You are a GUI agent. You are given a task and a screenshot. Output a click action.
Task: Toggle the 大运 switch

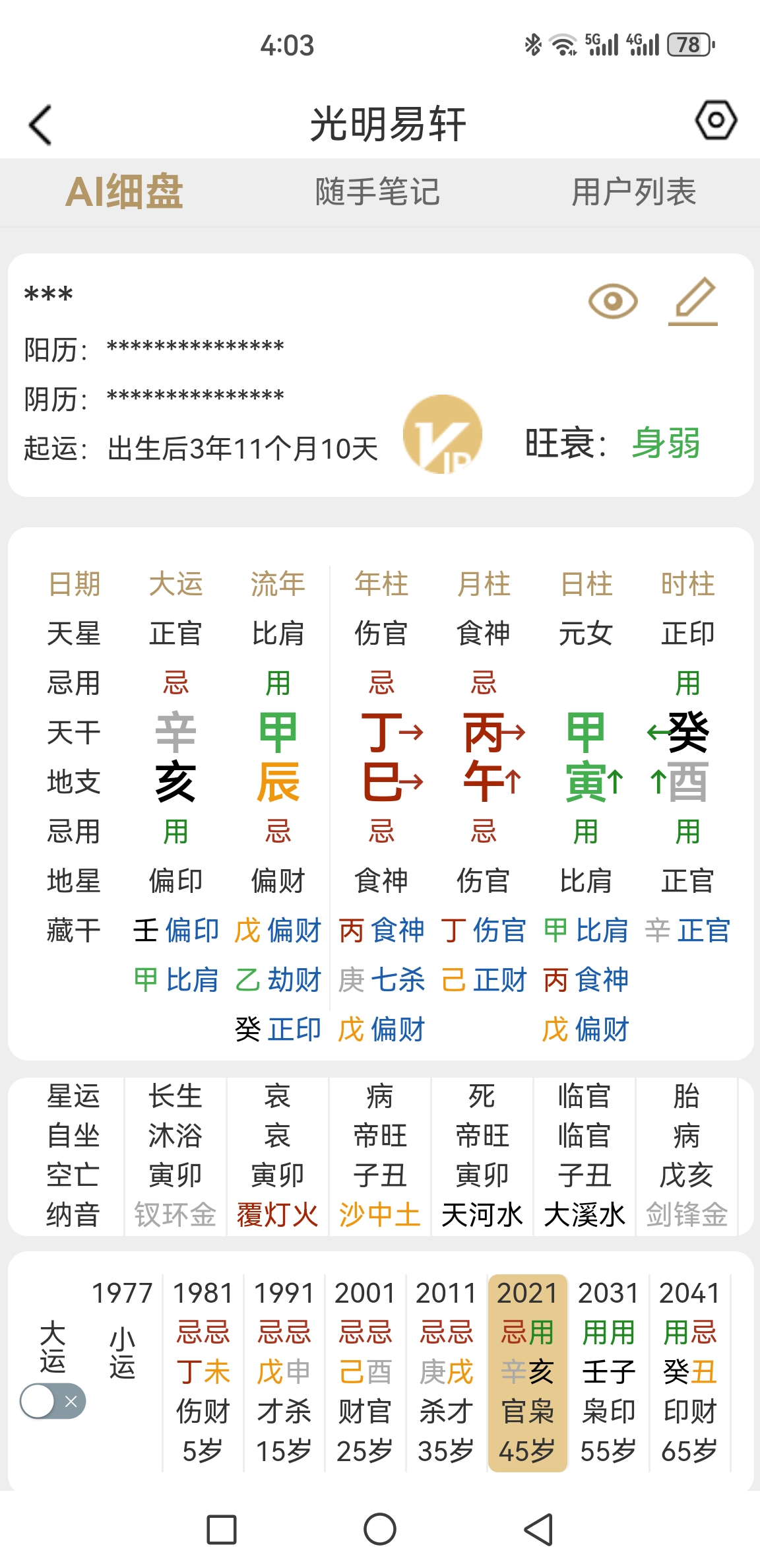click(53, 1401)
